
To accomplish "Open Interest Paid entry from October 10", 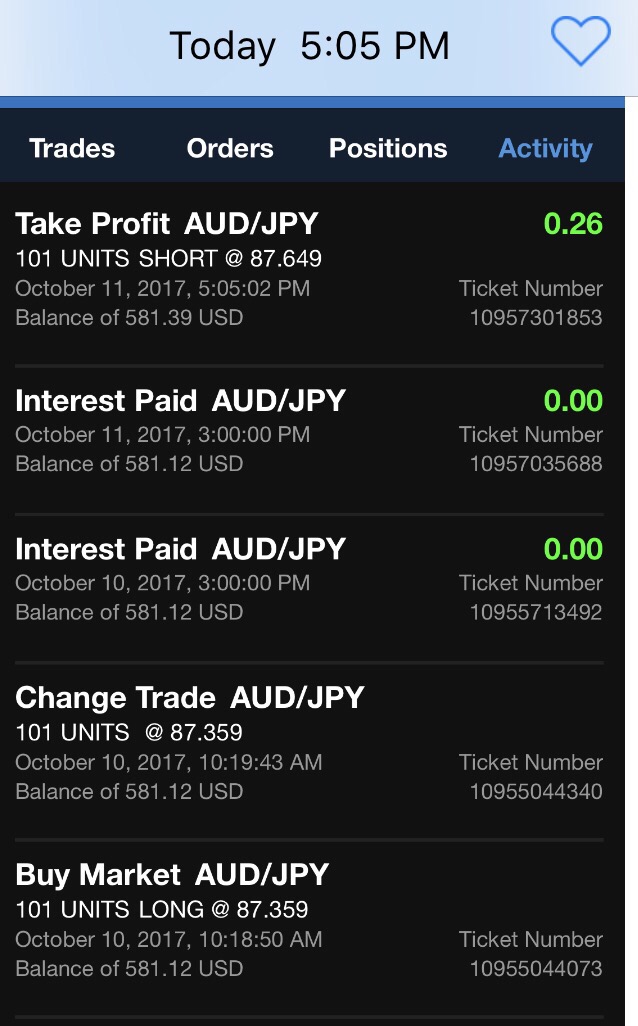I will point(309,580).
